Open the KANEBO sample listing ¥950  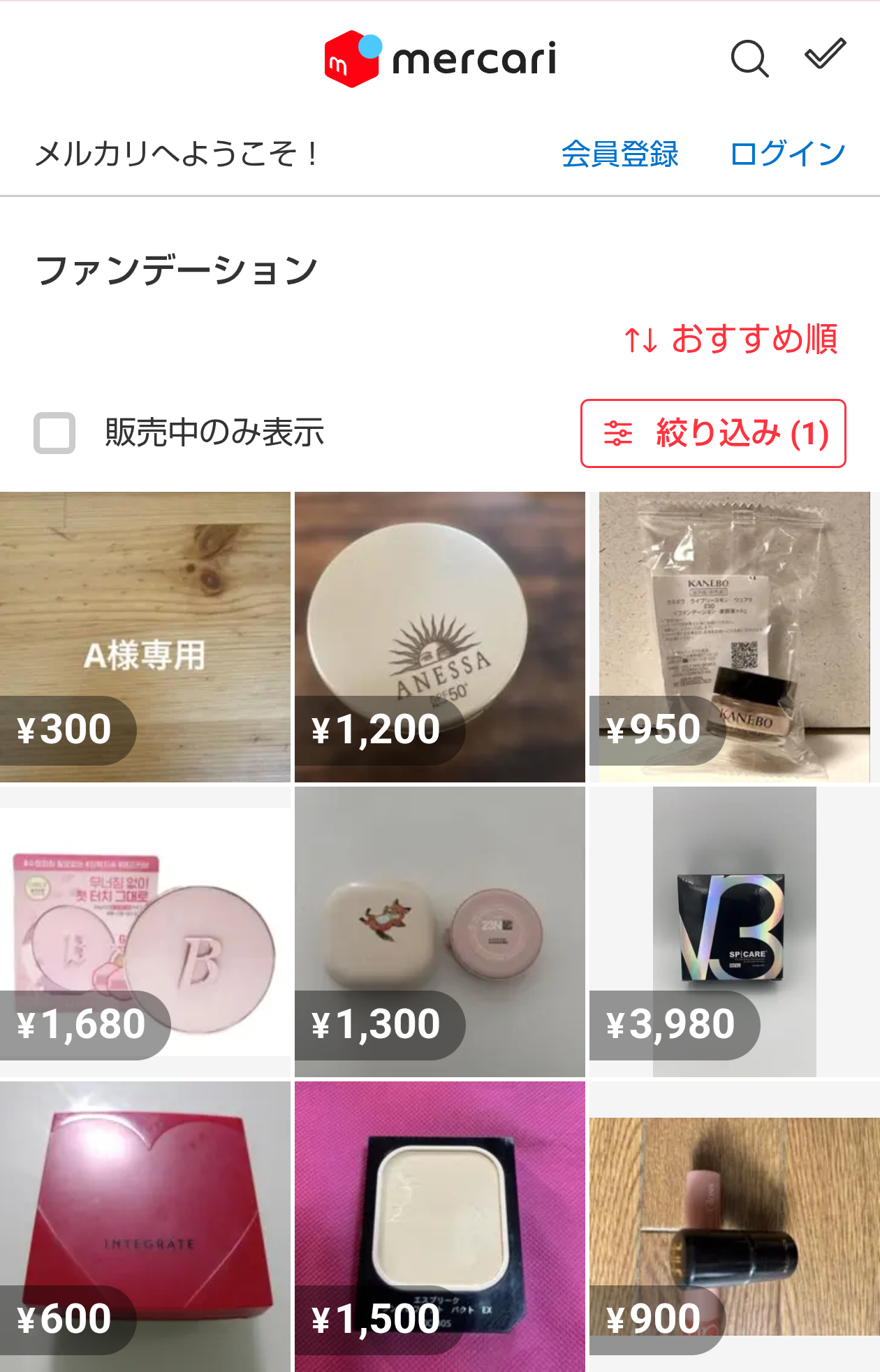(734, 636)
